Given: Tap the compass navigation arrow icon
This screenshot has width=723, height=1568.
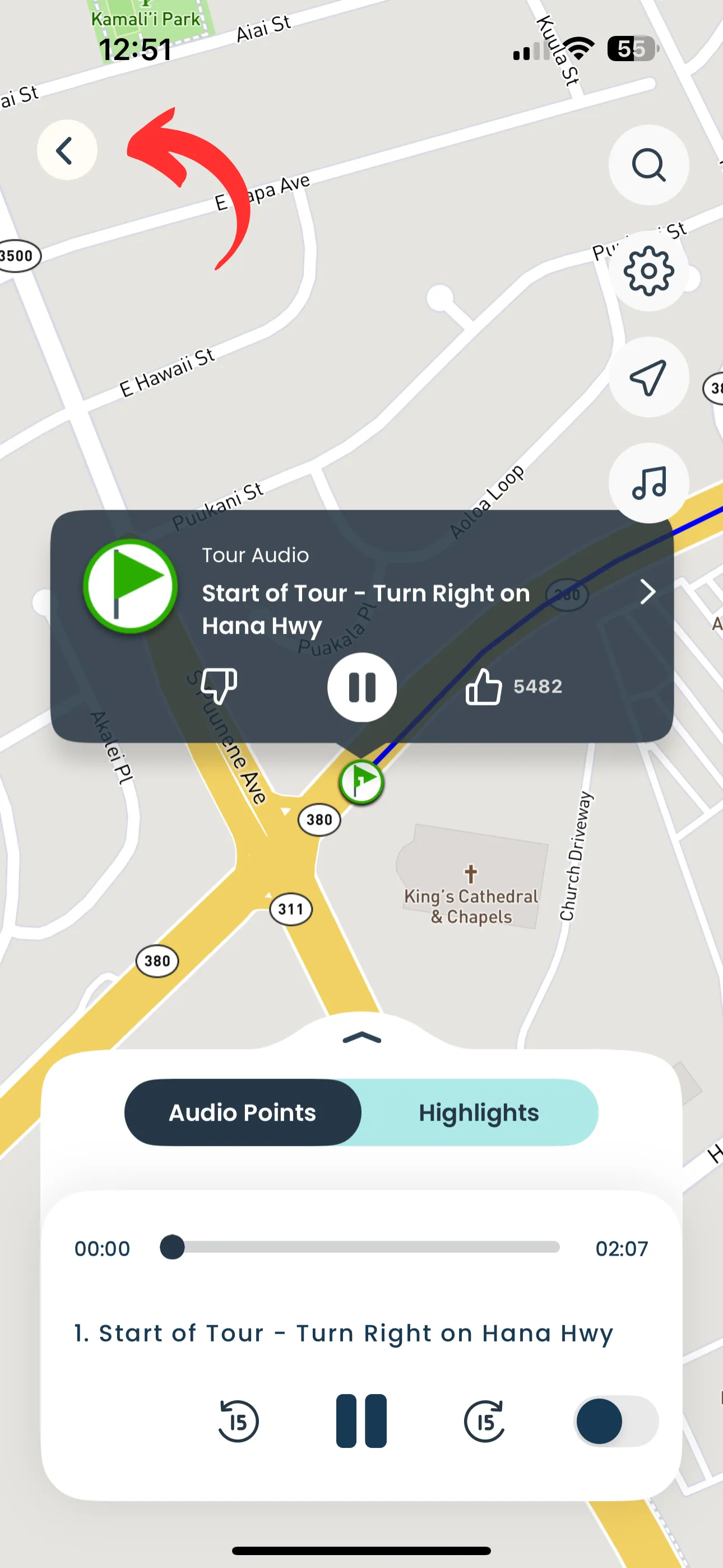Looking at the screenshot, I should pyautogui.click(x=647, y=377).
